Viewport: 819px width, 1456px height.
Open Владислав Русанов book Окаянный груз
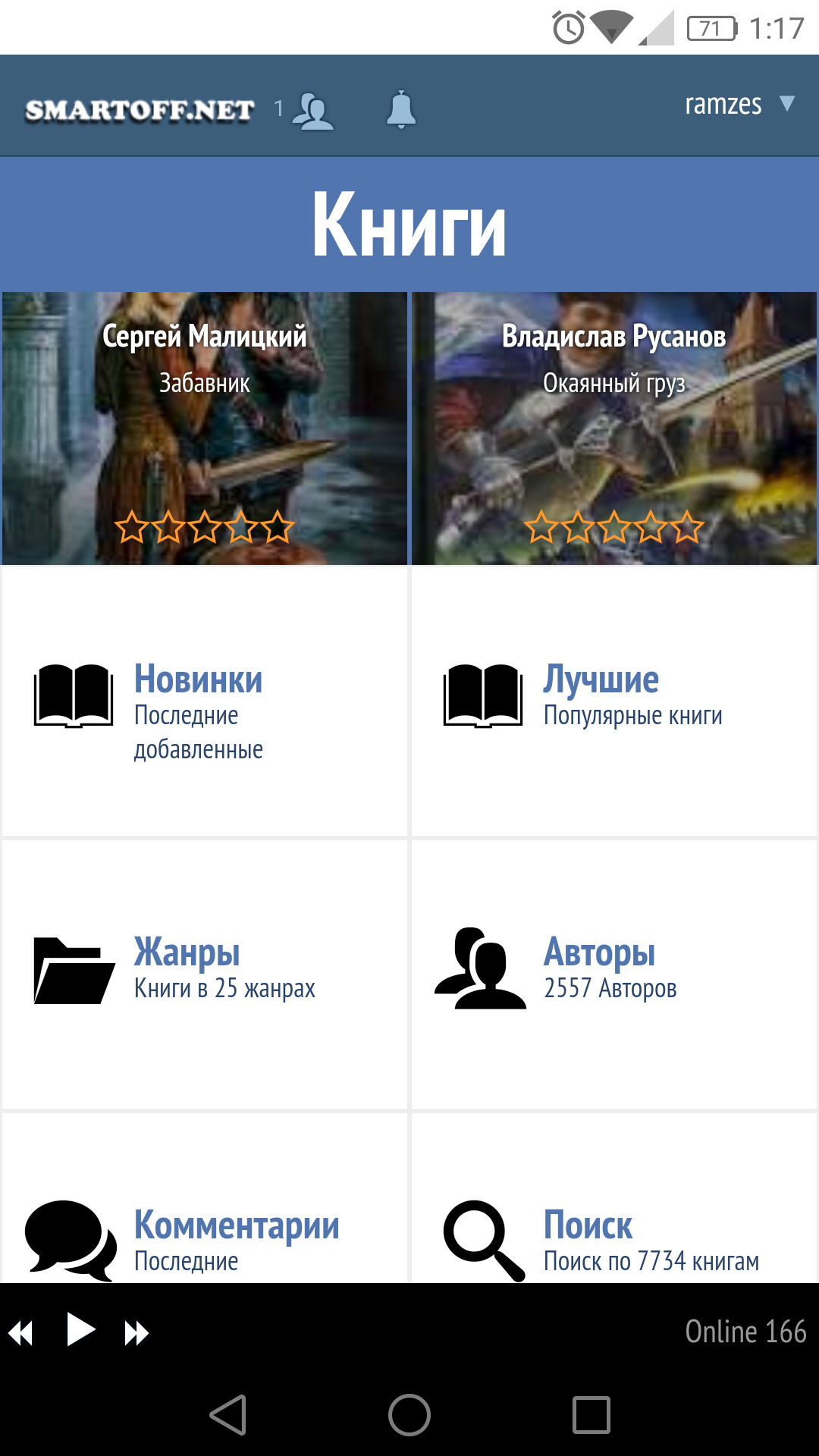(x=614, y=428)
